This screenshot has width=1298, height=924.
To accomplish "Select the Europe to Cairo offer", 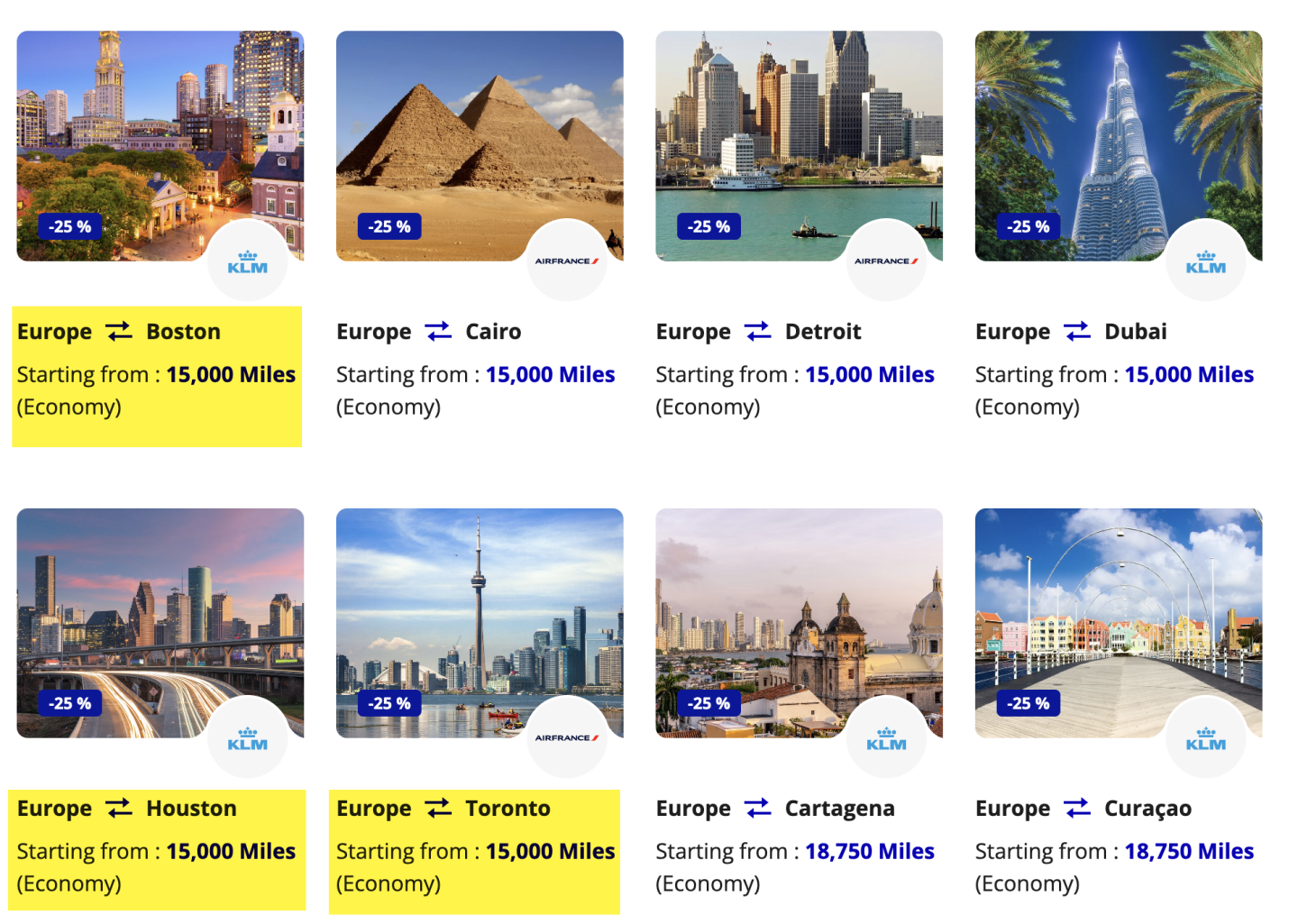I will [x=479, y=147].
